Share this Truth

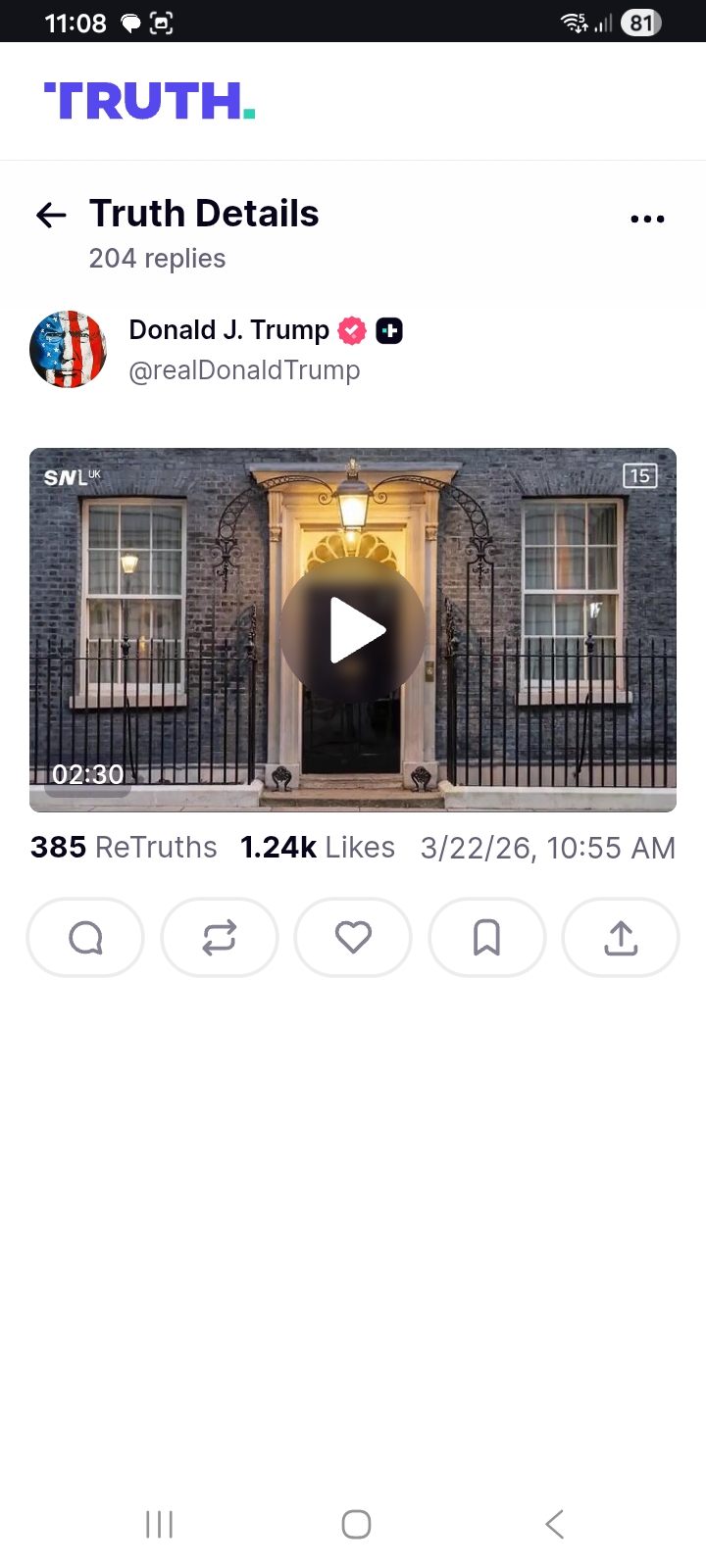click(x=621, y=938)
